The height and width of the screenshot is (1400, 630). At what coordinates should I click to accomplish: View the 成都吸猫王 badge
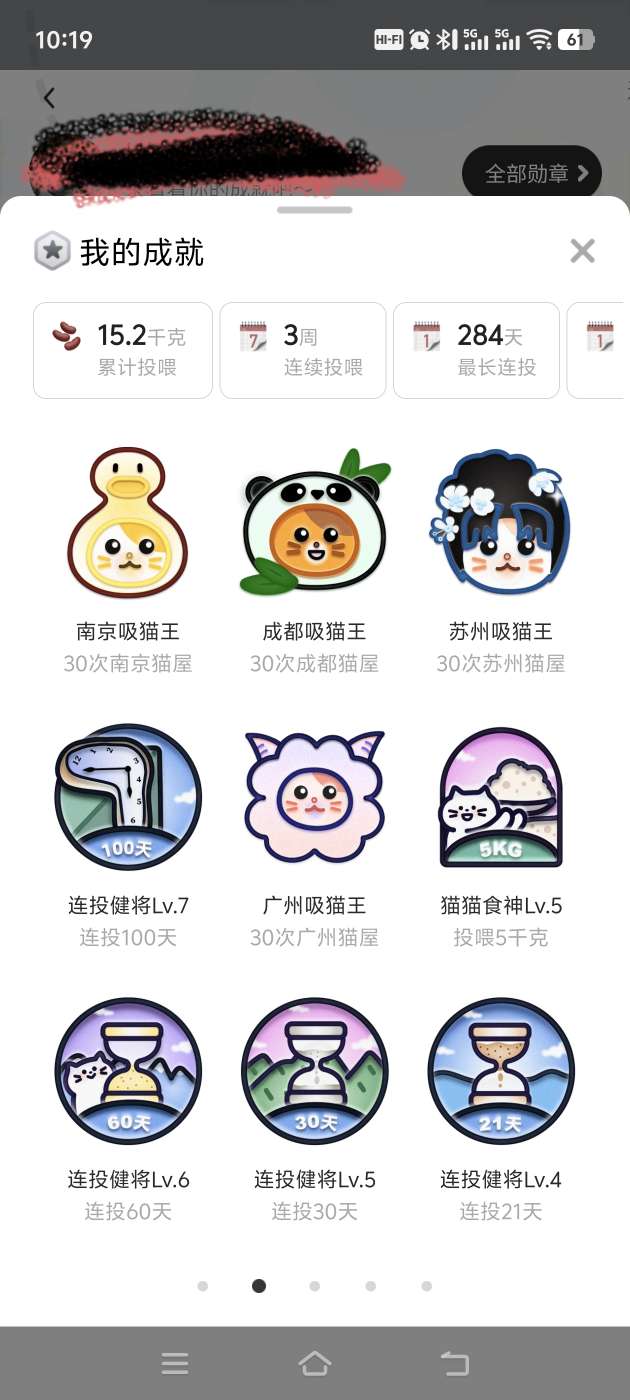coord(315,523)
